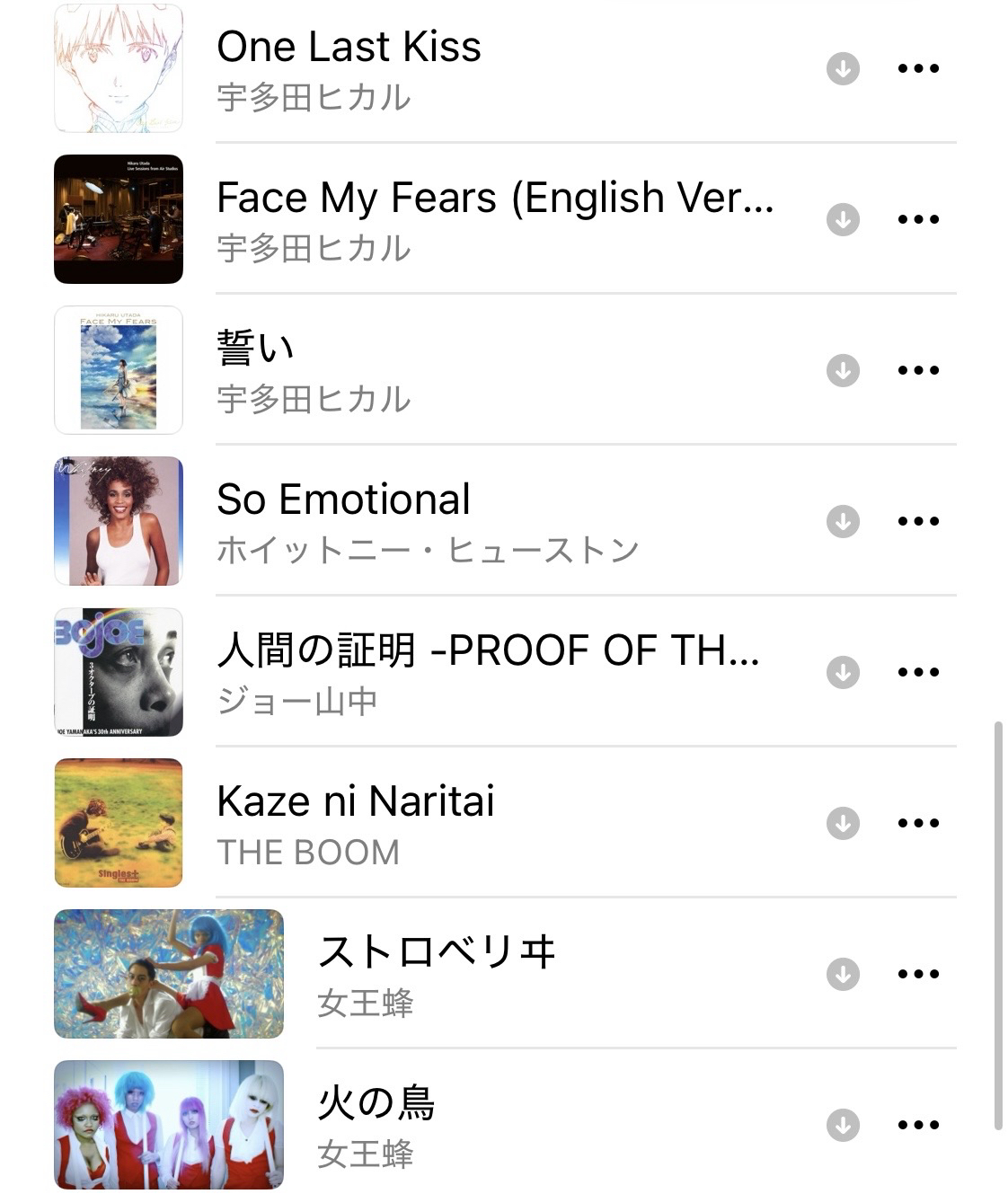This screenshot has width=1008, height=1194.
Task: Open more options for 人間の証明
Action: (918, 672)
